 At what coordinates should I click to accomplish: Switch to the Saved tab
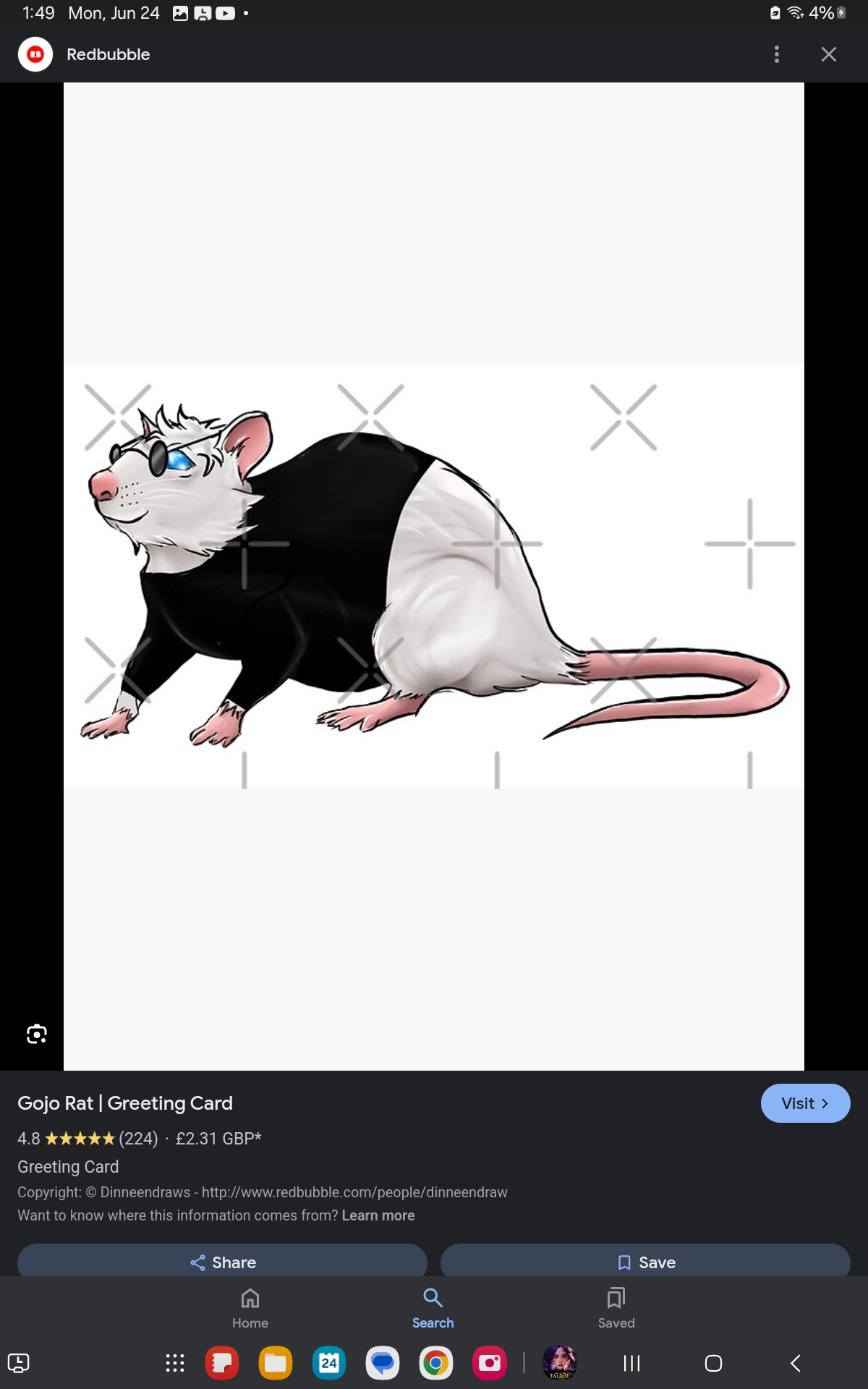(616, 1308)
